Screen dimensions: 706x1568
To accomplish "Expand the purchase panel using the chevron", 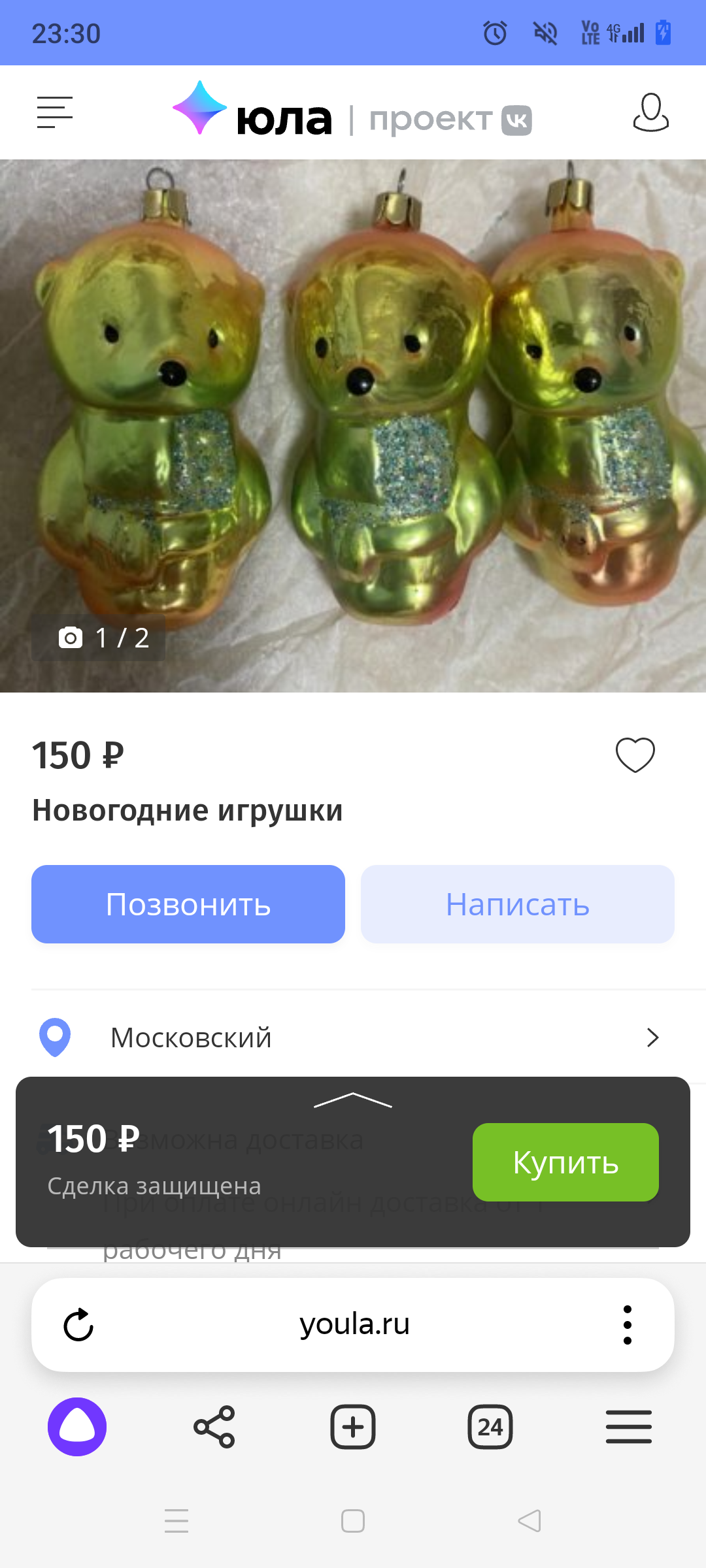I will 353,1100.
